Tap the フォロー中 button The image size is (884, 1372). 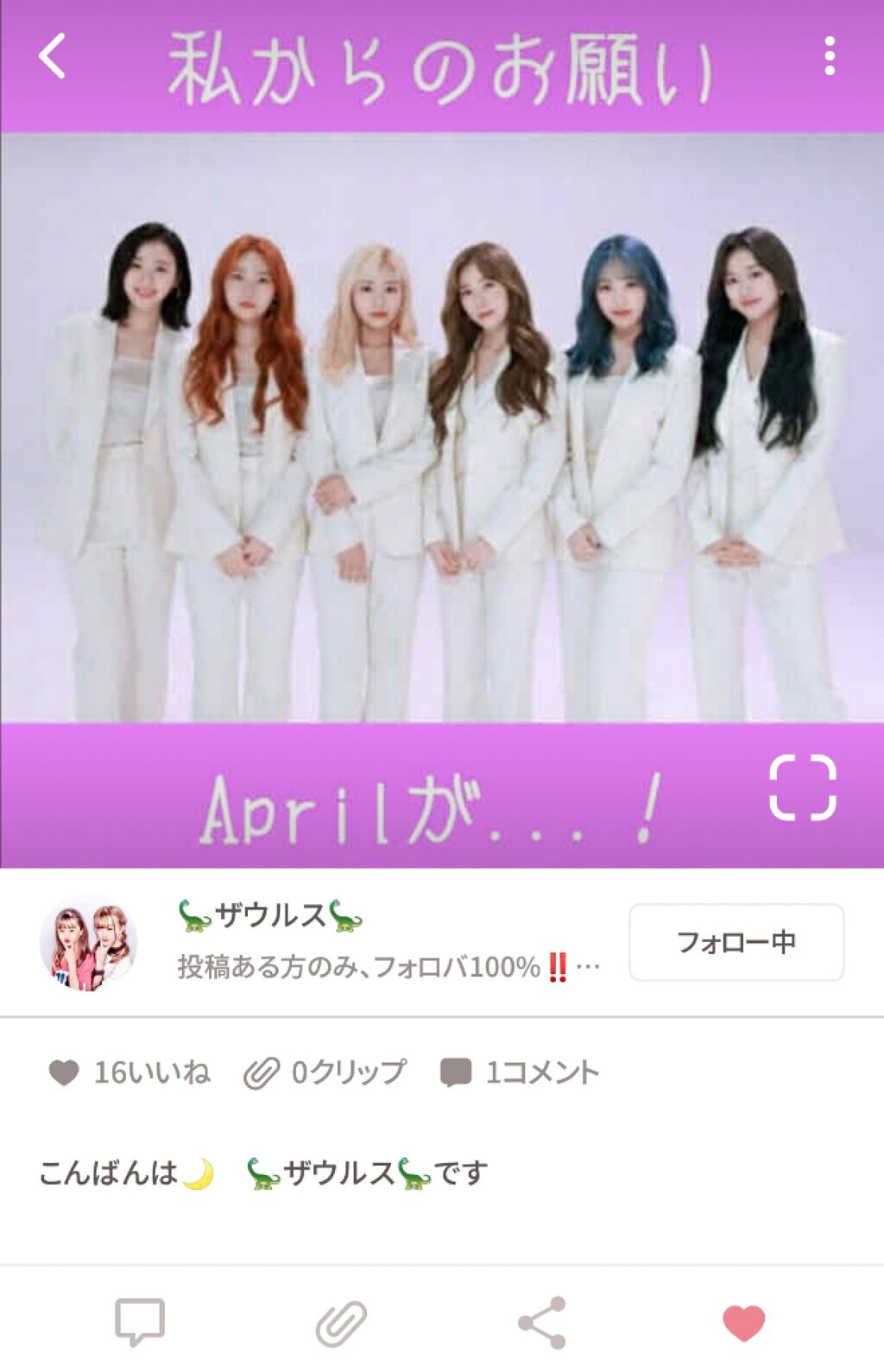[736, 942]
